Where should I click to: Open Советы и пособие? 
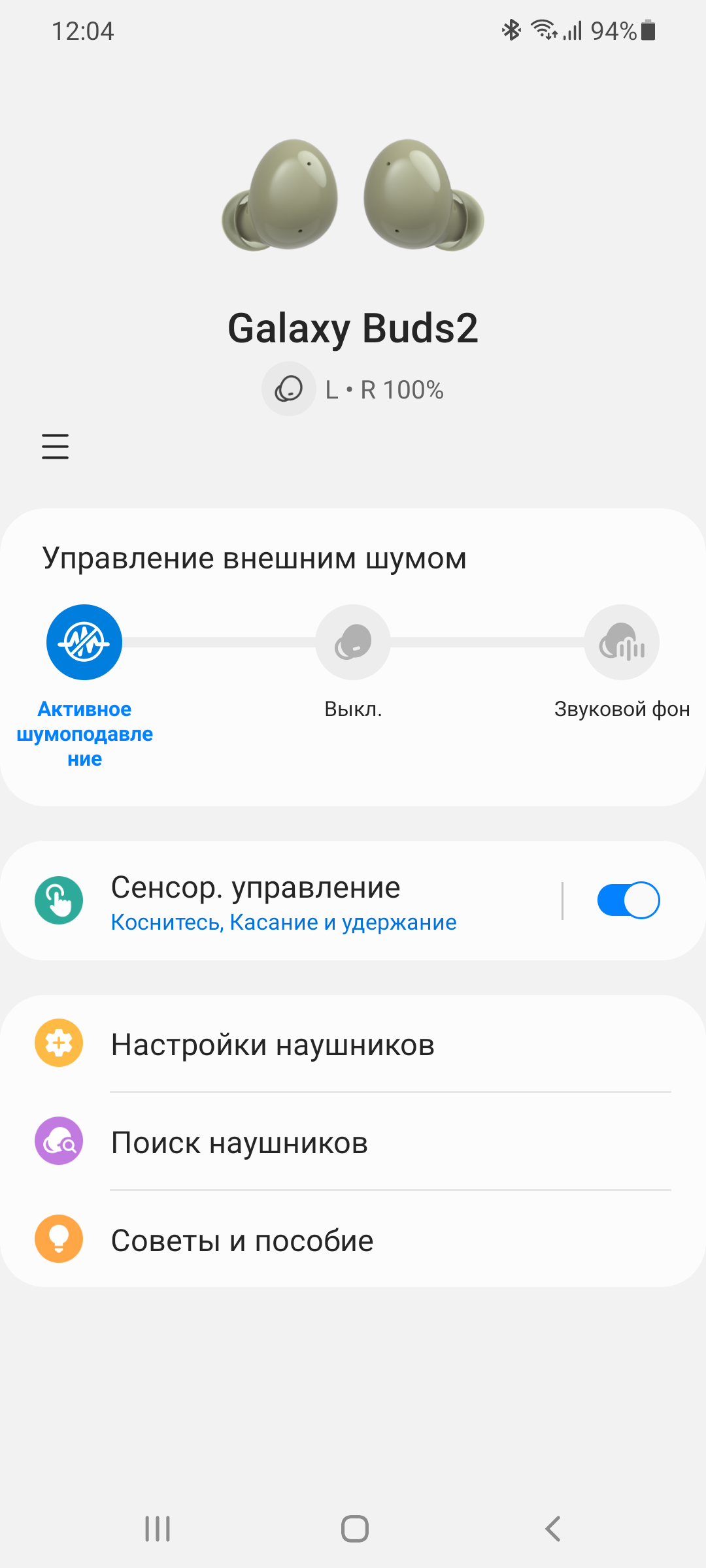[x=353, y=1240]
